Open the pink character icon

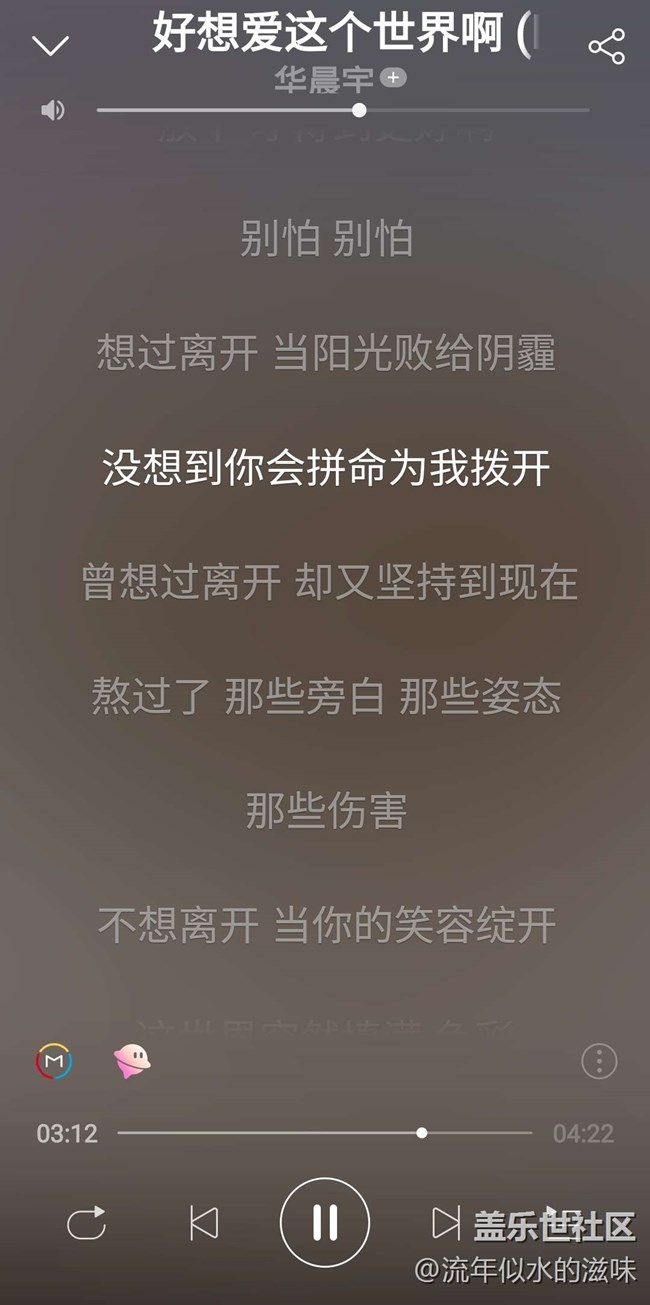click(131, 1061)
